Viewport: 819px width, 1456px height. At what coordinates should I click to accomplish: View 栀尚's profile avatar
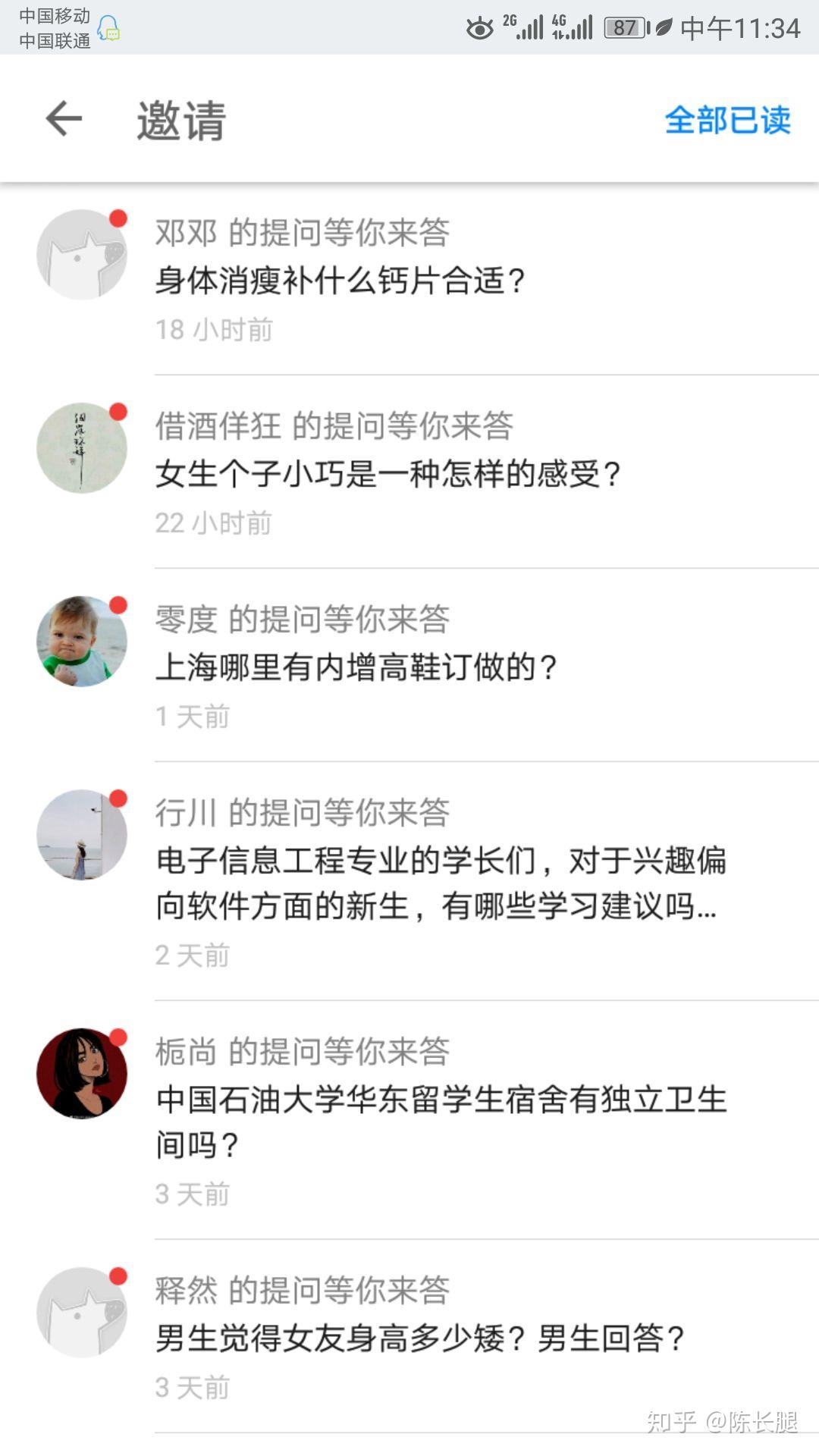pos(82,1074)
